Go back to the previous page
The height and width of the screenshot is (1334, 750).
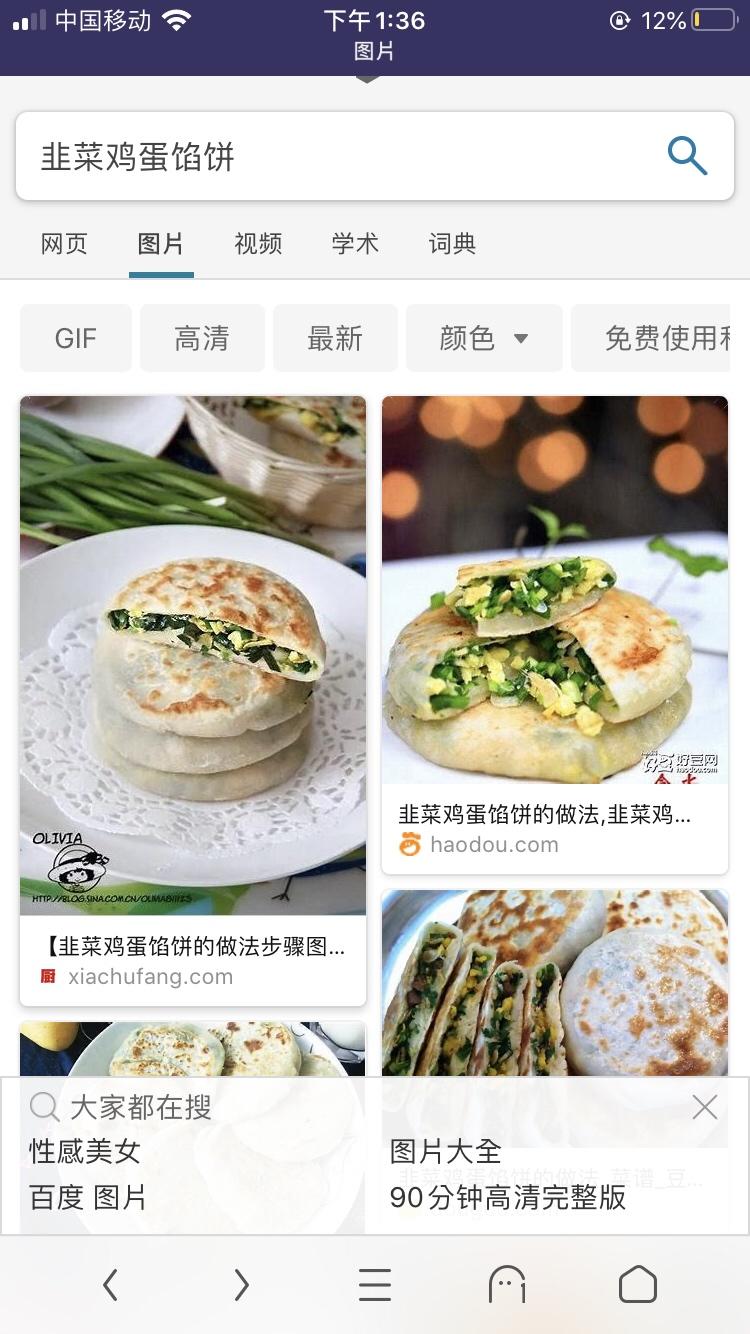click(111, 1285)
